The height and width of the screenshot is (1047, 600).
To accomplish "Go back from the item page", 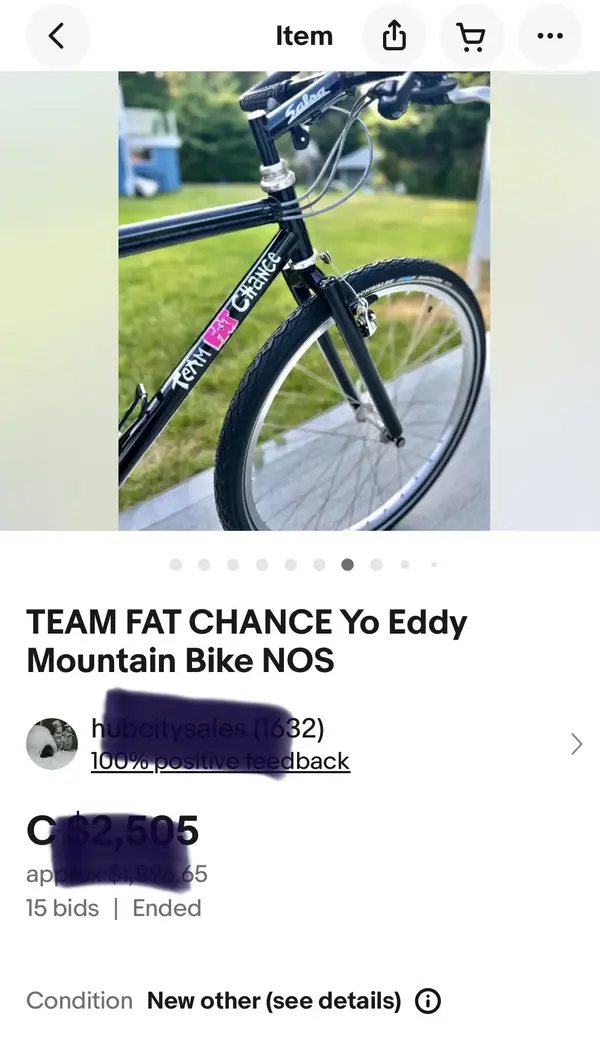I will tap(57, 36).
